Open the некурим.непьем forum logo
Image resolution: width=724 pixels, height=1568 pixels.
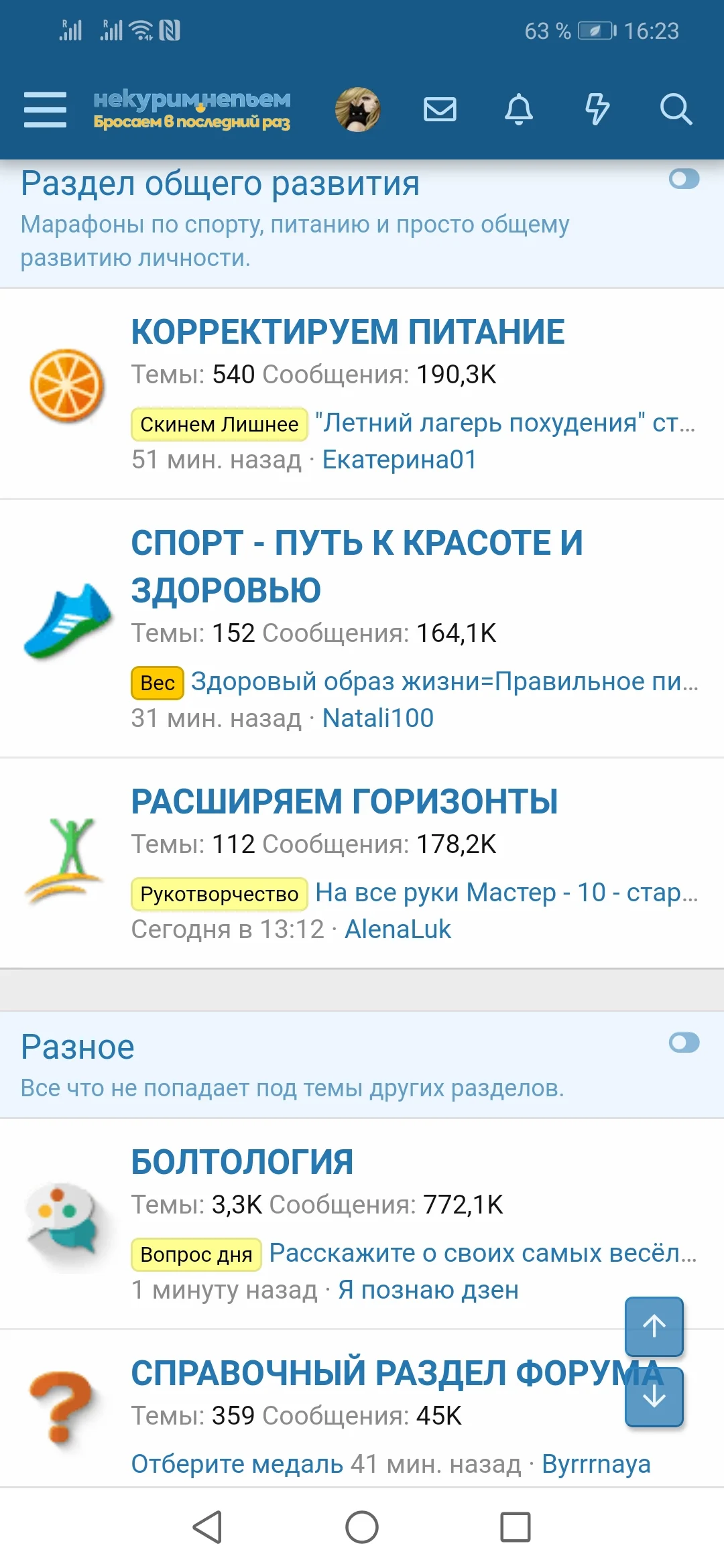192,111
